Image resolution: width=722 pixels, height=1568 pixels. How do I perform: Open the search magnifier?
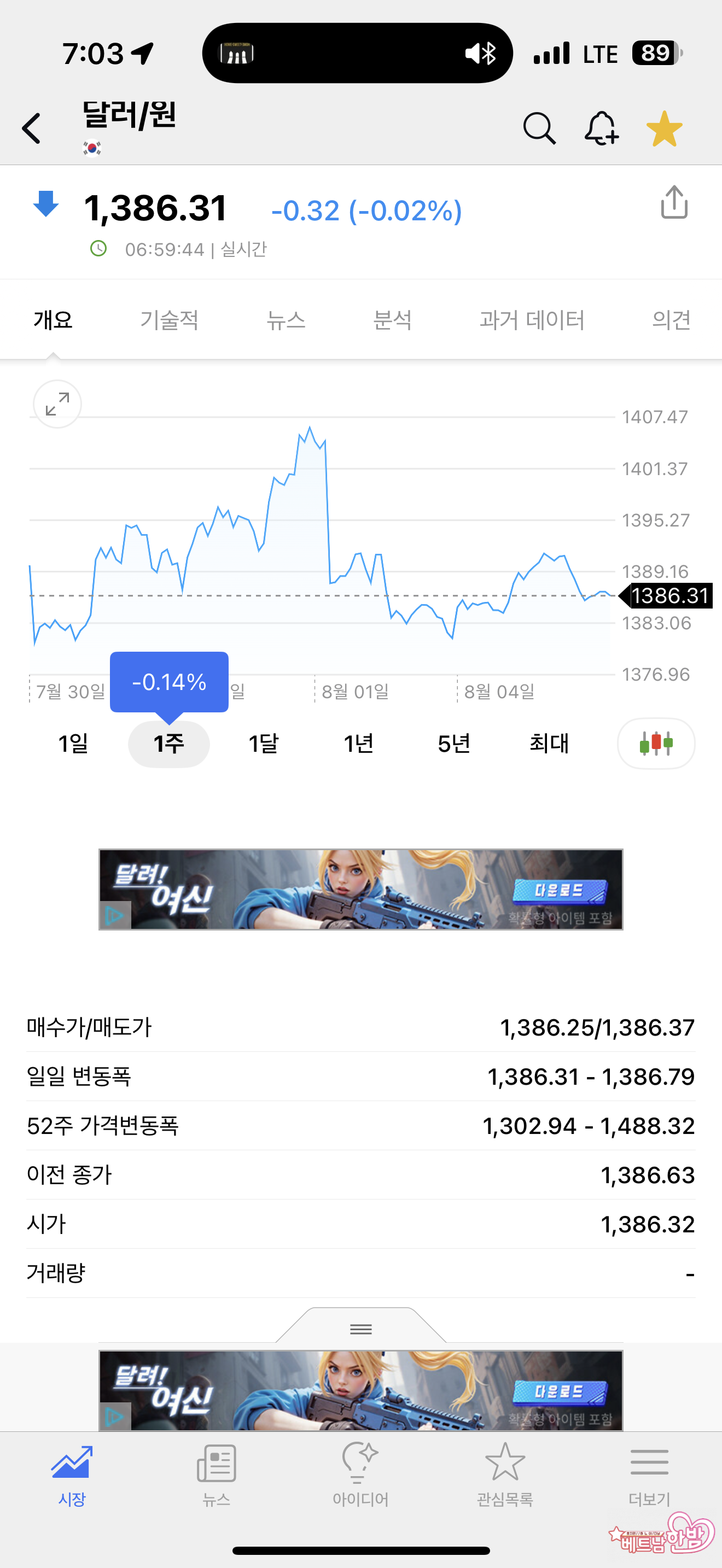[539, 128]
